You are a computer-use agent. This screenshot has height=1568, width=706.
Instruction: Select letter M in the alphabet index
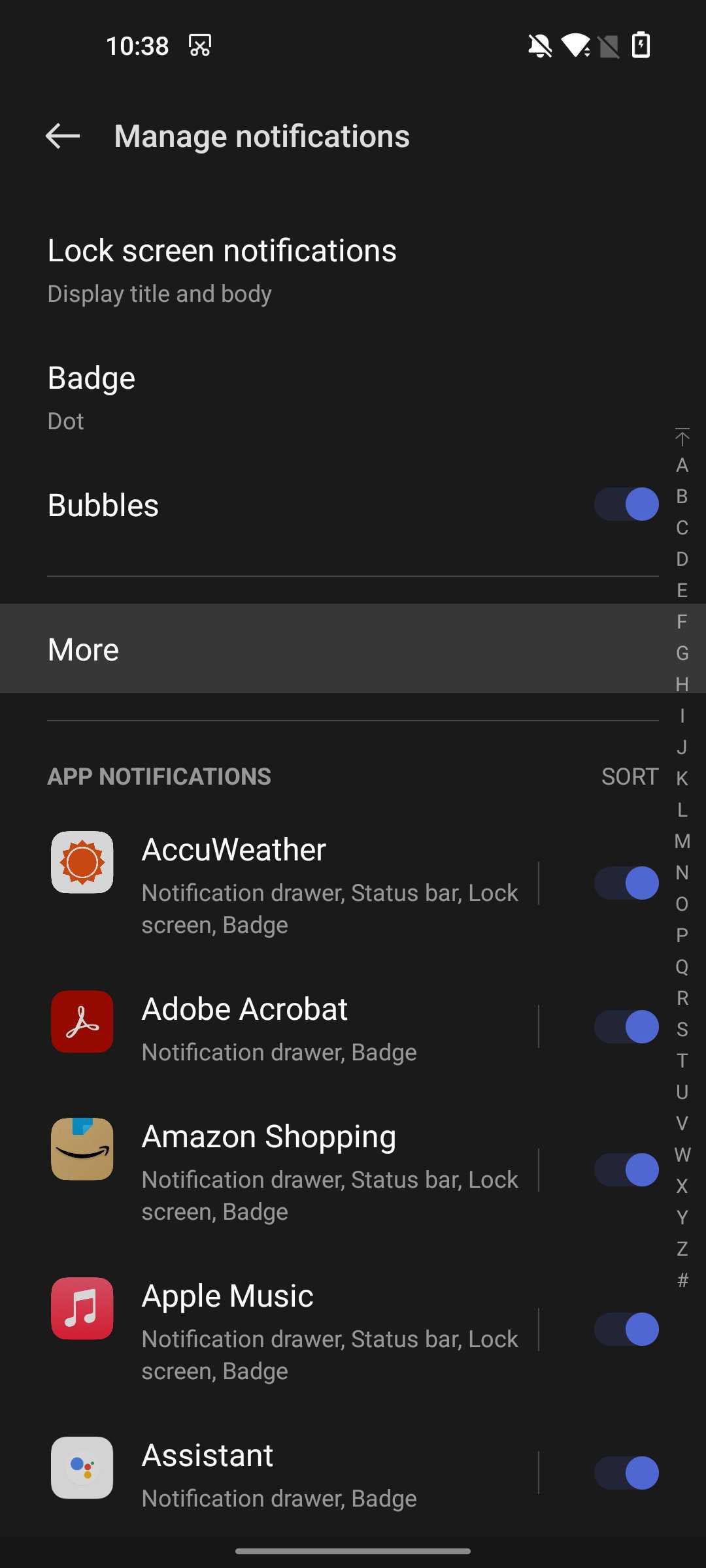pos(682,841)
